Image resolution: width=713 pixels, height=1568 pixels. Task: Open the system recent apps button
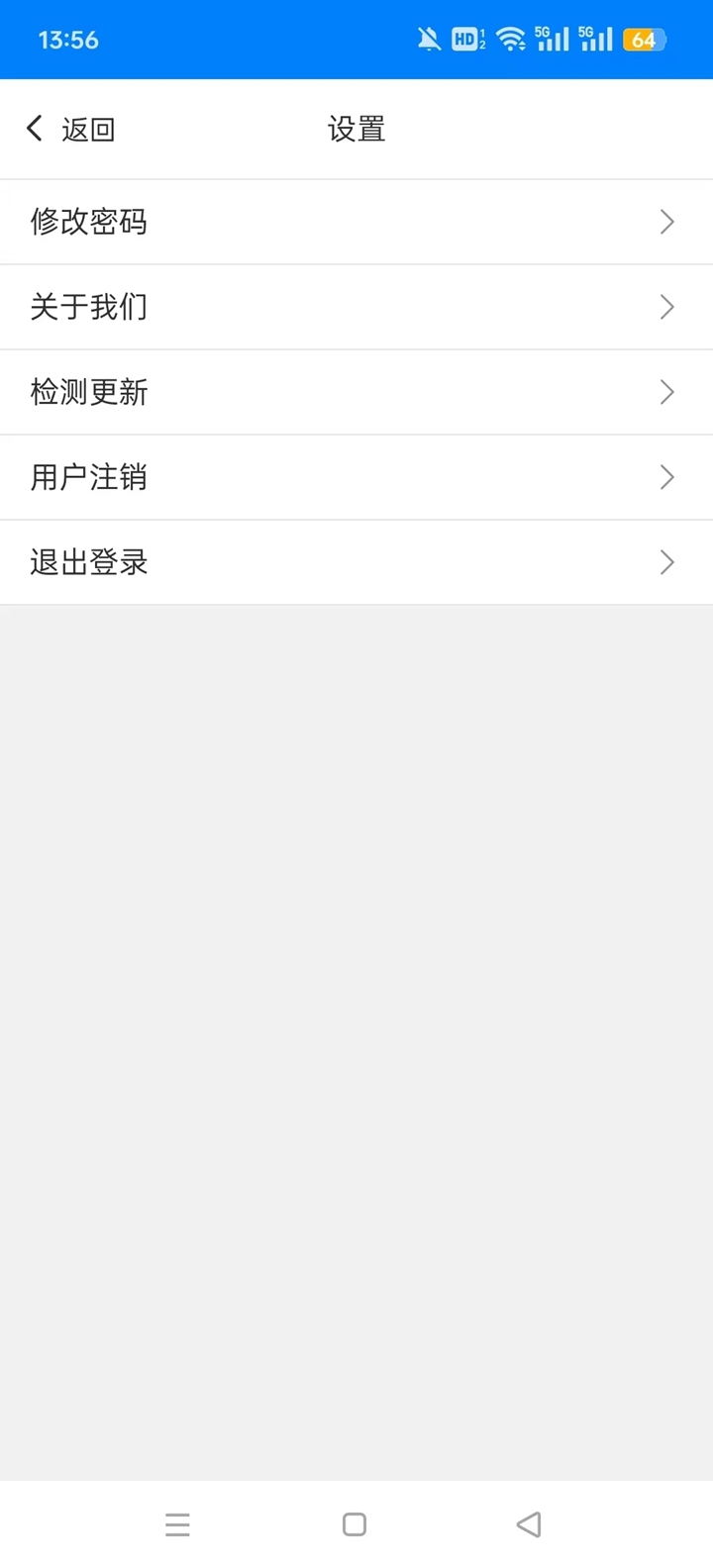point(178,1524)
